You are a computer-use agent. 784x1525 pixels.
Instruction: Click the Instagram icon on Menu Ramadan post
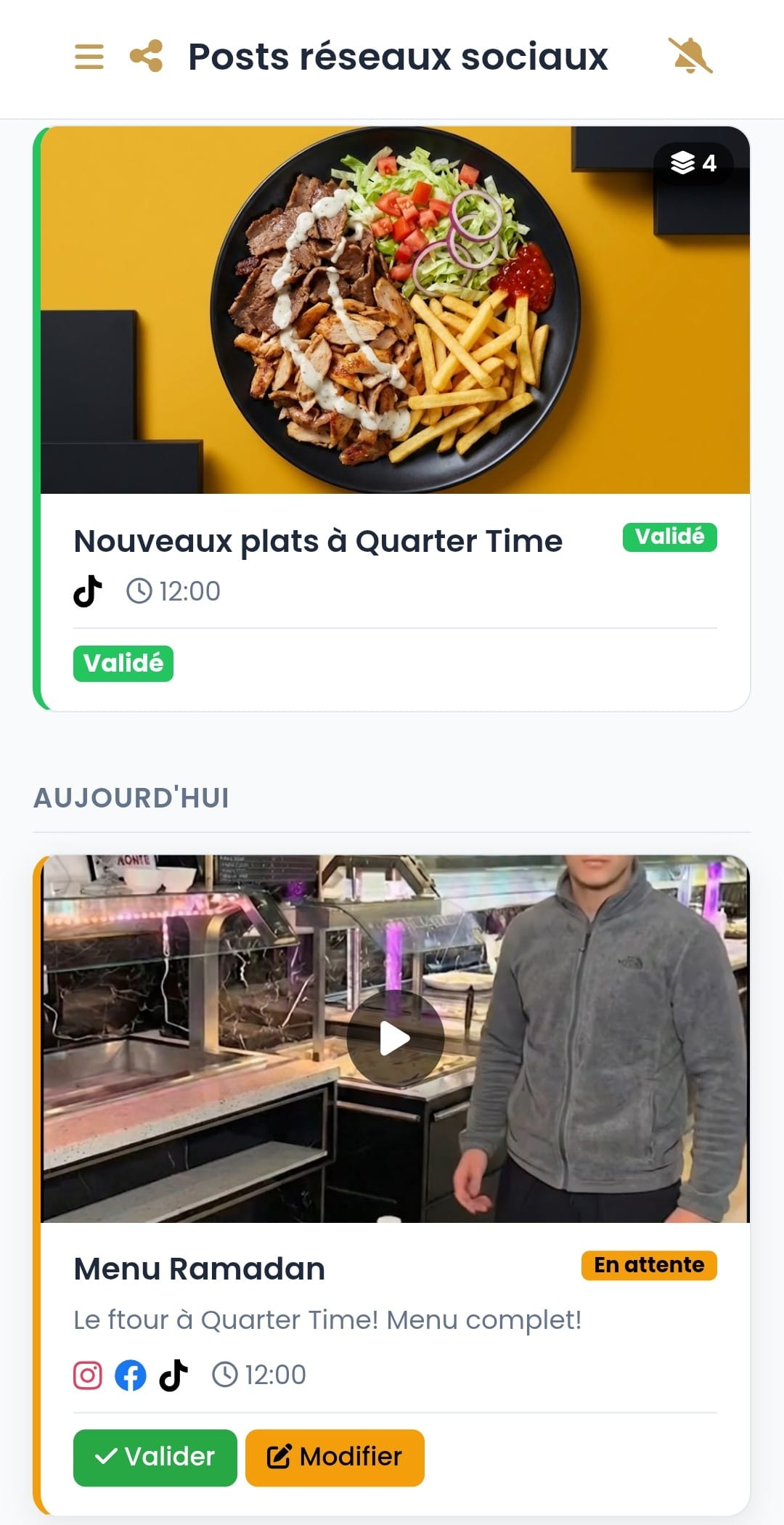click(87, 1373)
